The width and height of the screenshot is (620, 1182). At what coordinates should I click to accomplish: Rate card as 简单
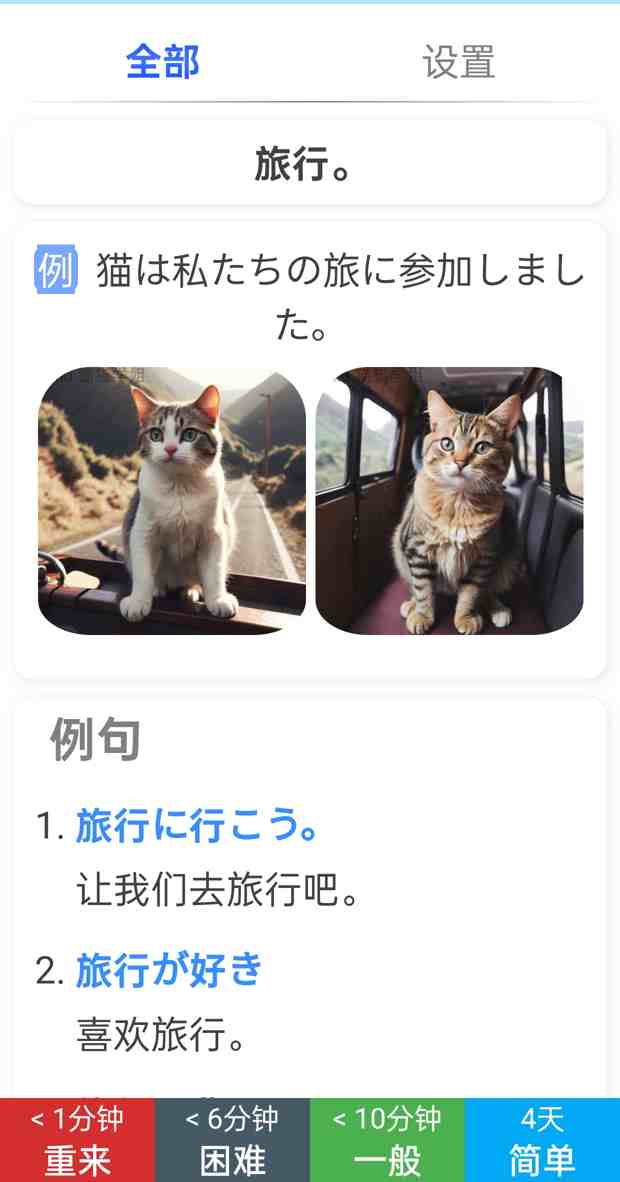coord(542,1140)
